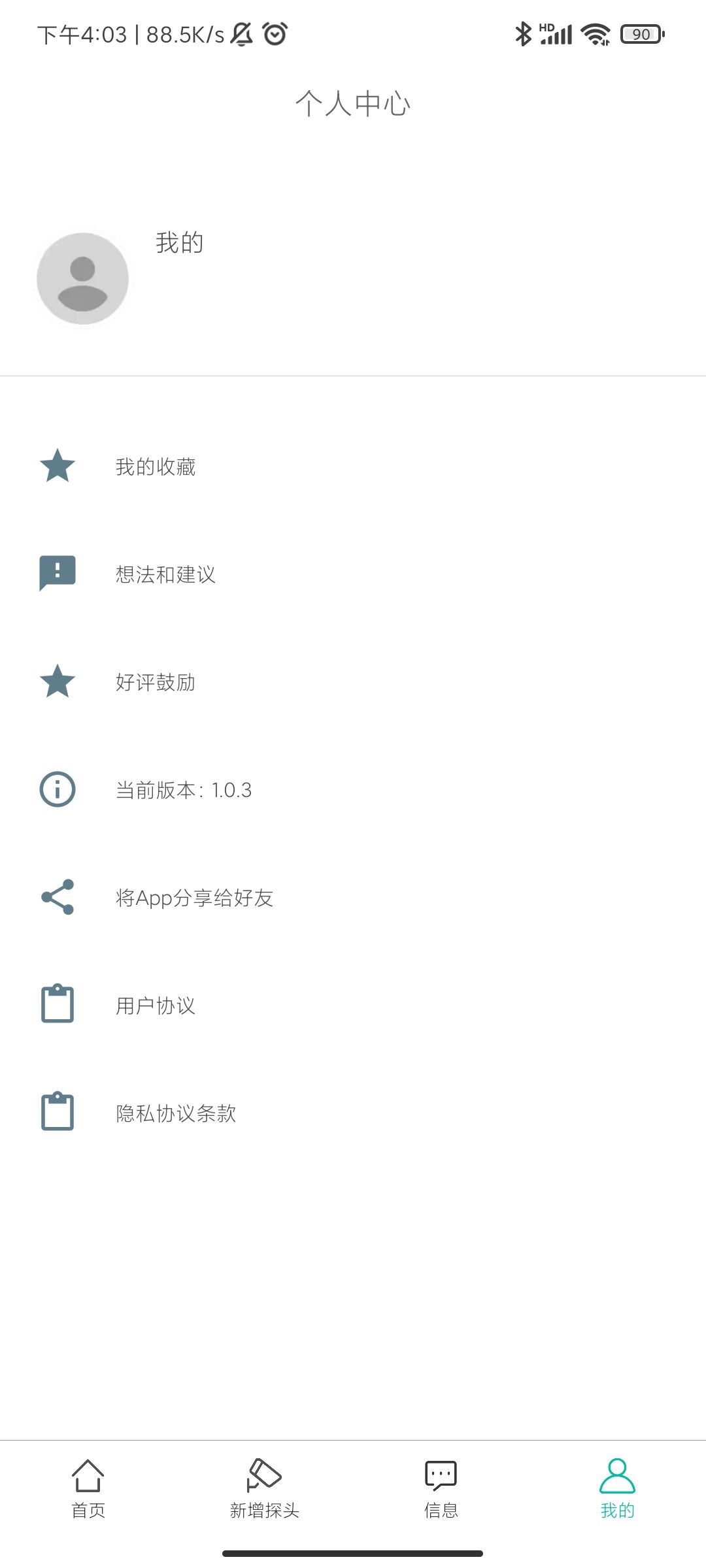706x1568 pixels.
Task: Click the share icon for 将App分享给好友
Action: 58,898
